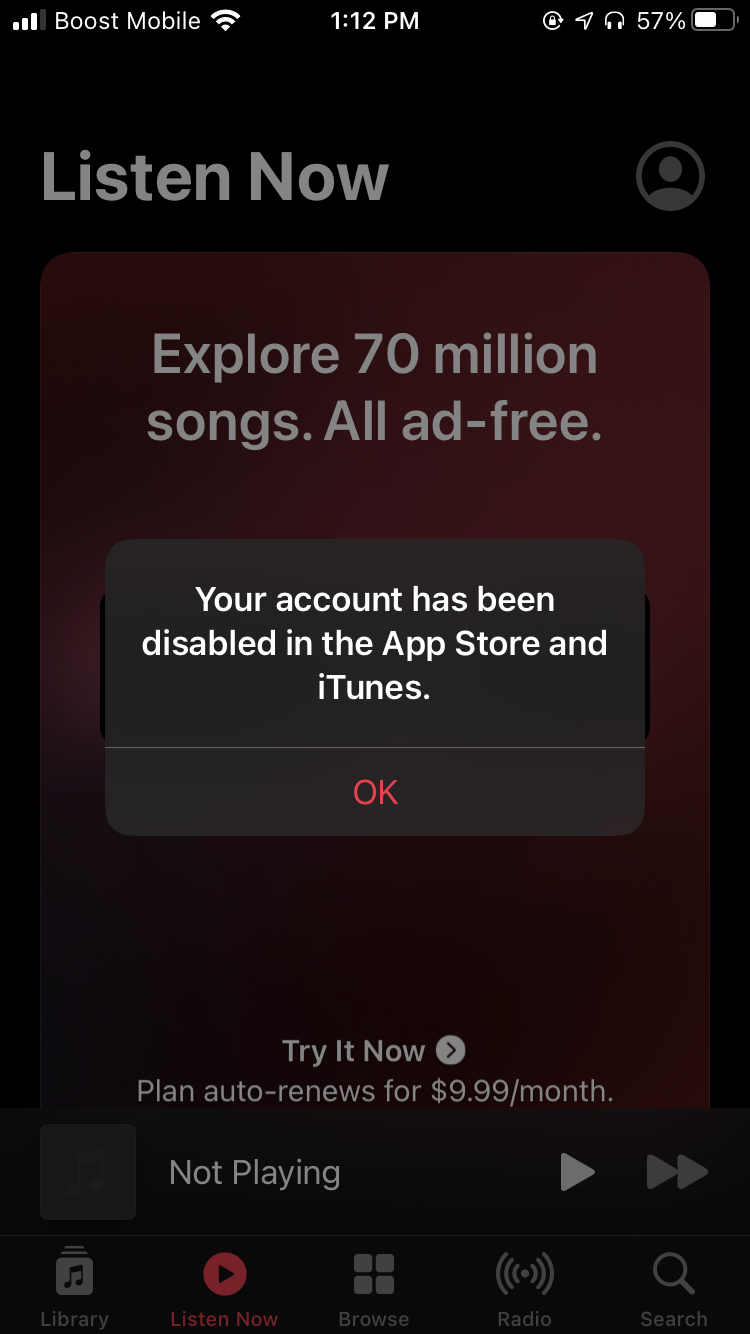Open the account profile icon
Screen dimensions: 750x1334
tap(670, 177)
